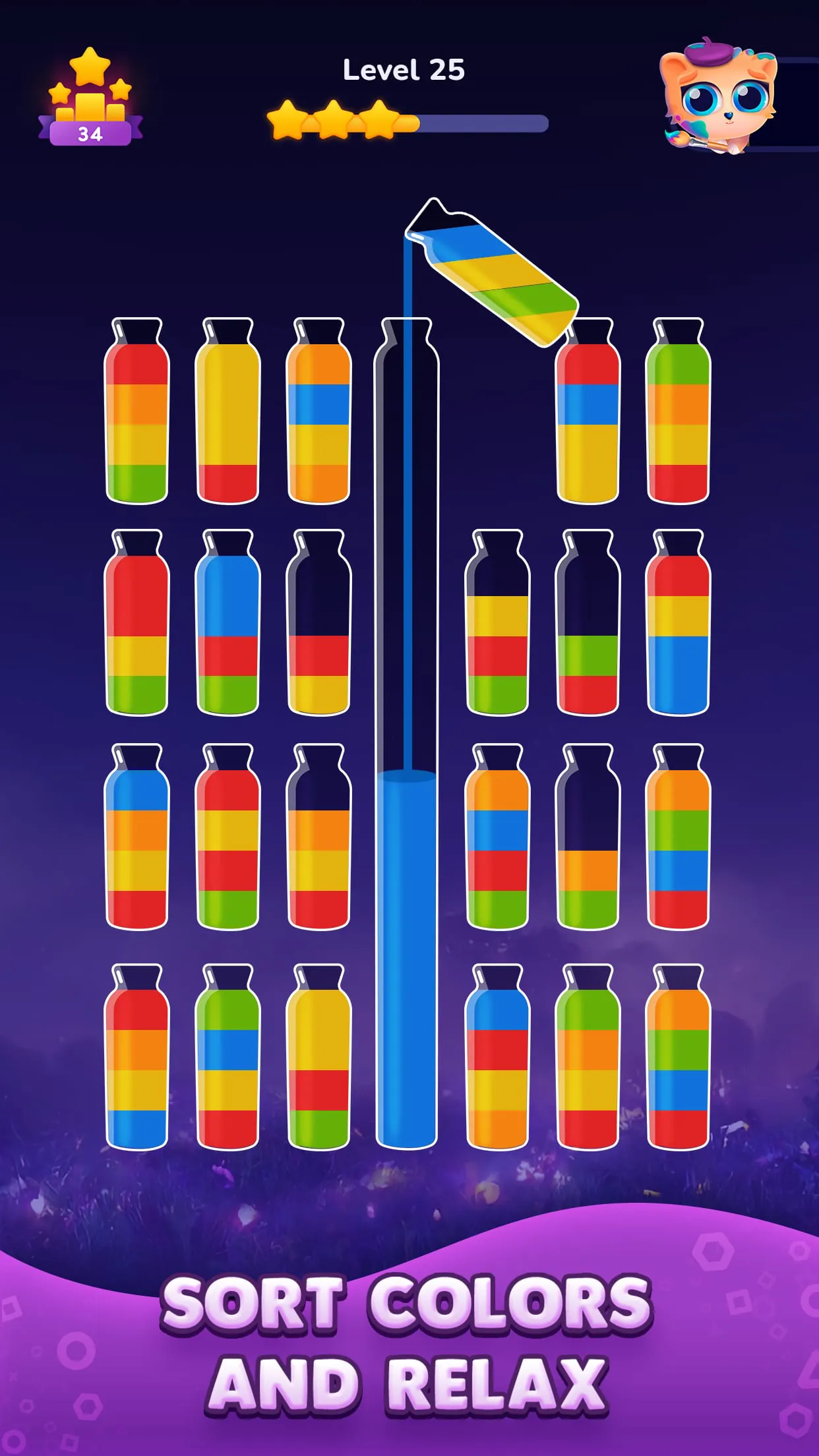Select the blue-topped bottle in the second row

[x=229, y=626]
